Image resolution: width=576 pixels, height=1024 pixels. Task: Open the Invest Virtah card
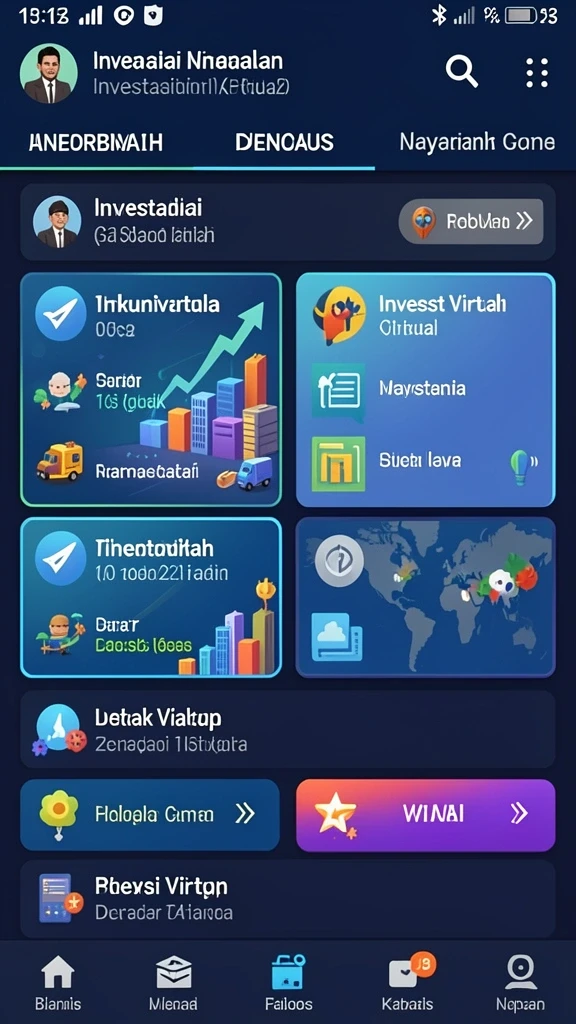point(425,390)
